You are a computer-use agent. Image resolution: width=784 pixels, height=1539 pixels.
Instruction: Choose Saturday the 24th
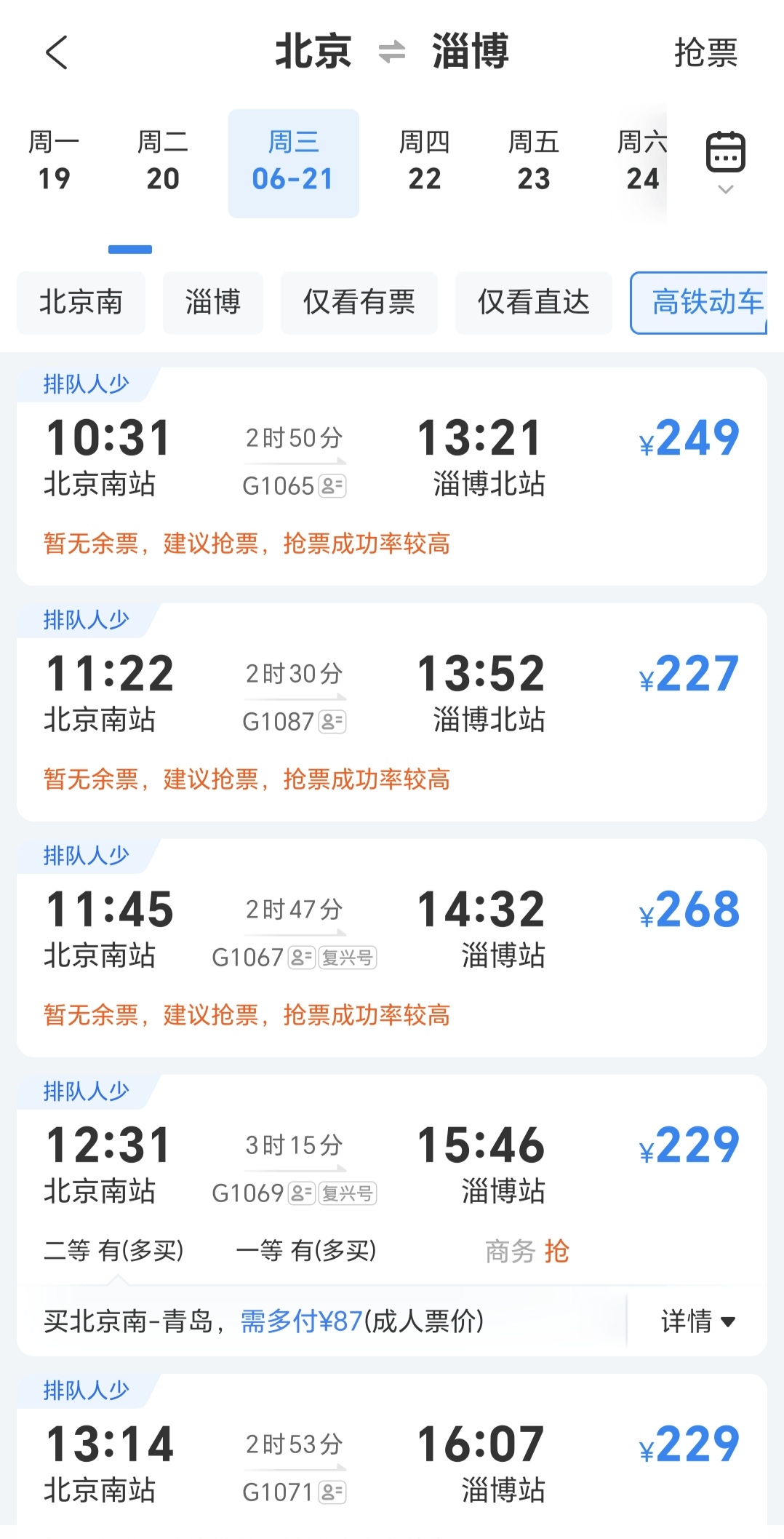click(641, 161)
